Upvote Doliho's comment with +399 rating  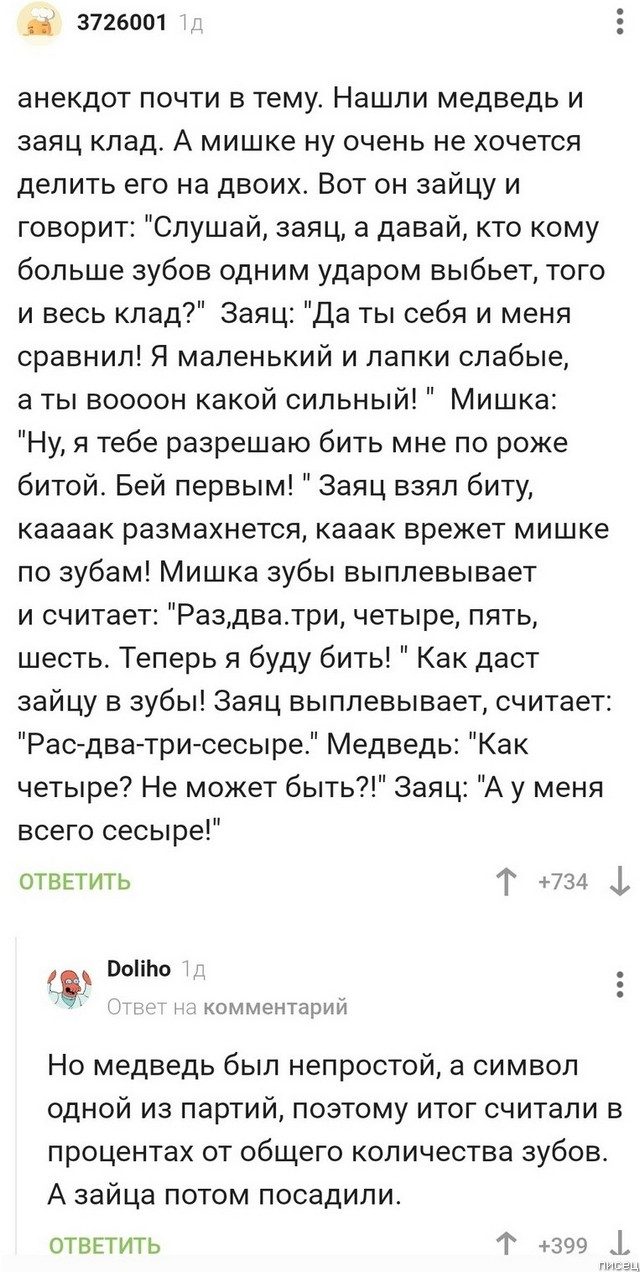(504, 1245)
